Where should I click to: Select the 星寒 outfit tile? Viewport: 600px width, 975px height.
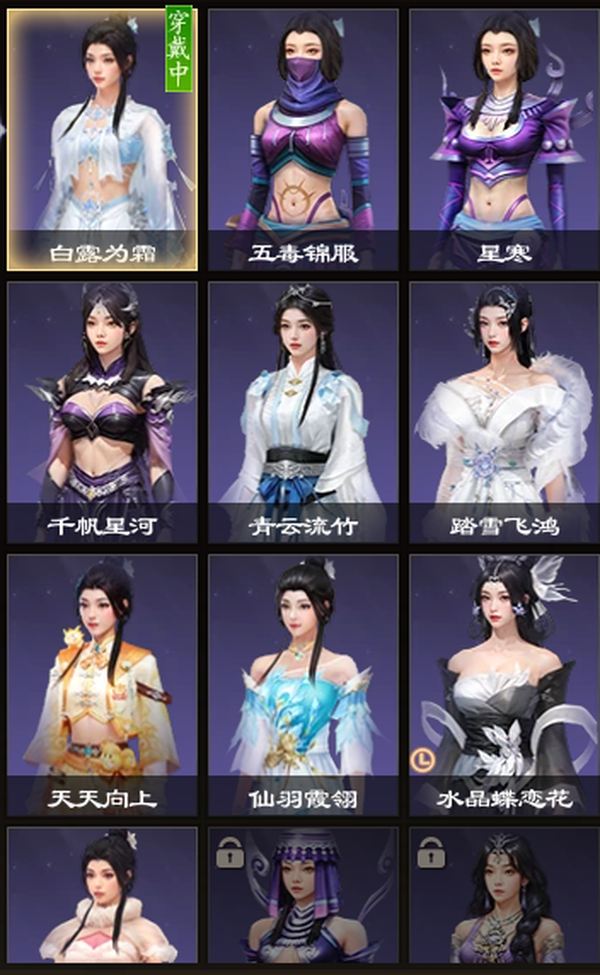(x=504, y=140)
